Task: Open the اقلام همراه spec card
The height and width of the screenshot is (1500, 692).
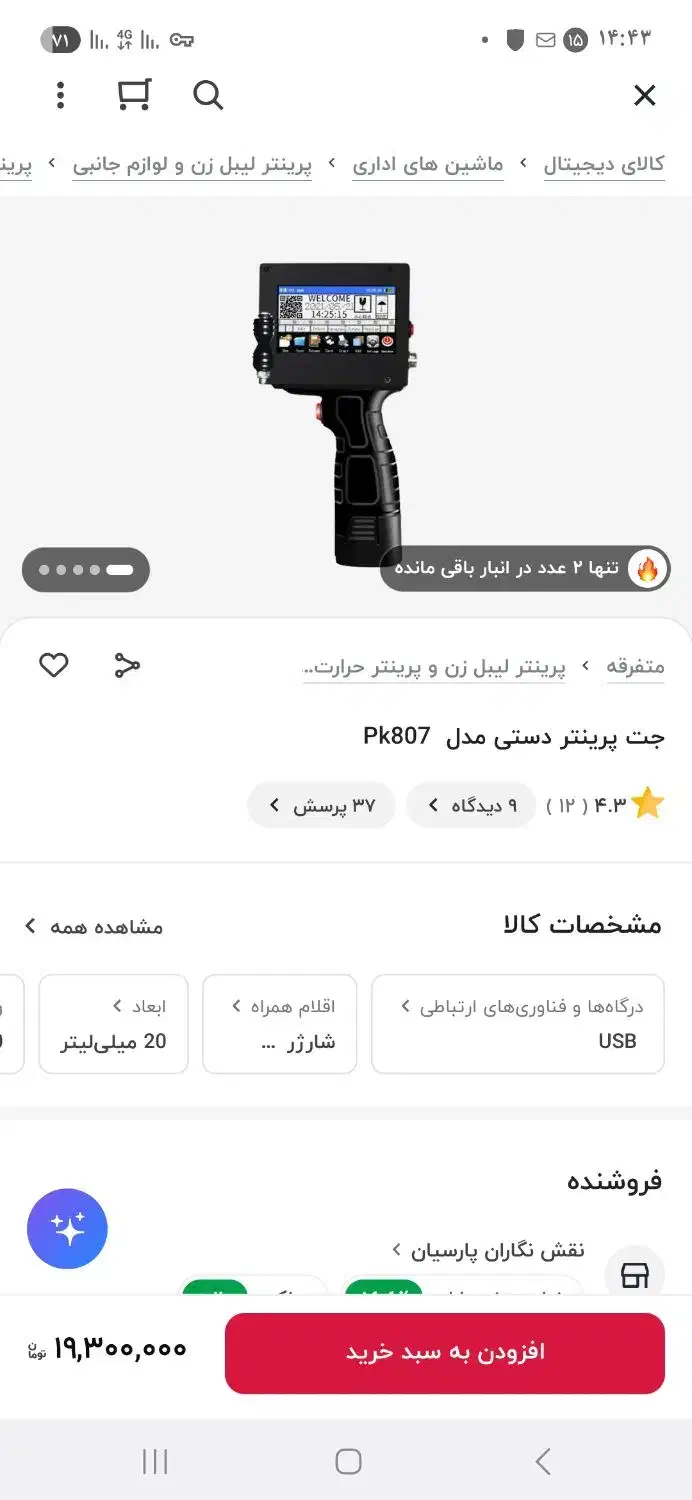Action: click(280, 1023)
